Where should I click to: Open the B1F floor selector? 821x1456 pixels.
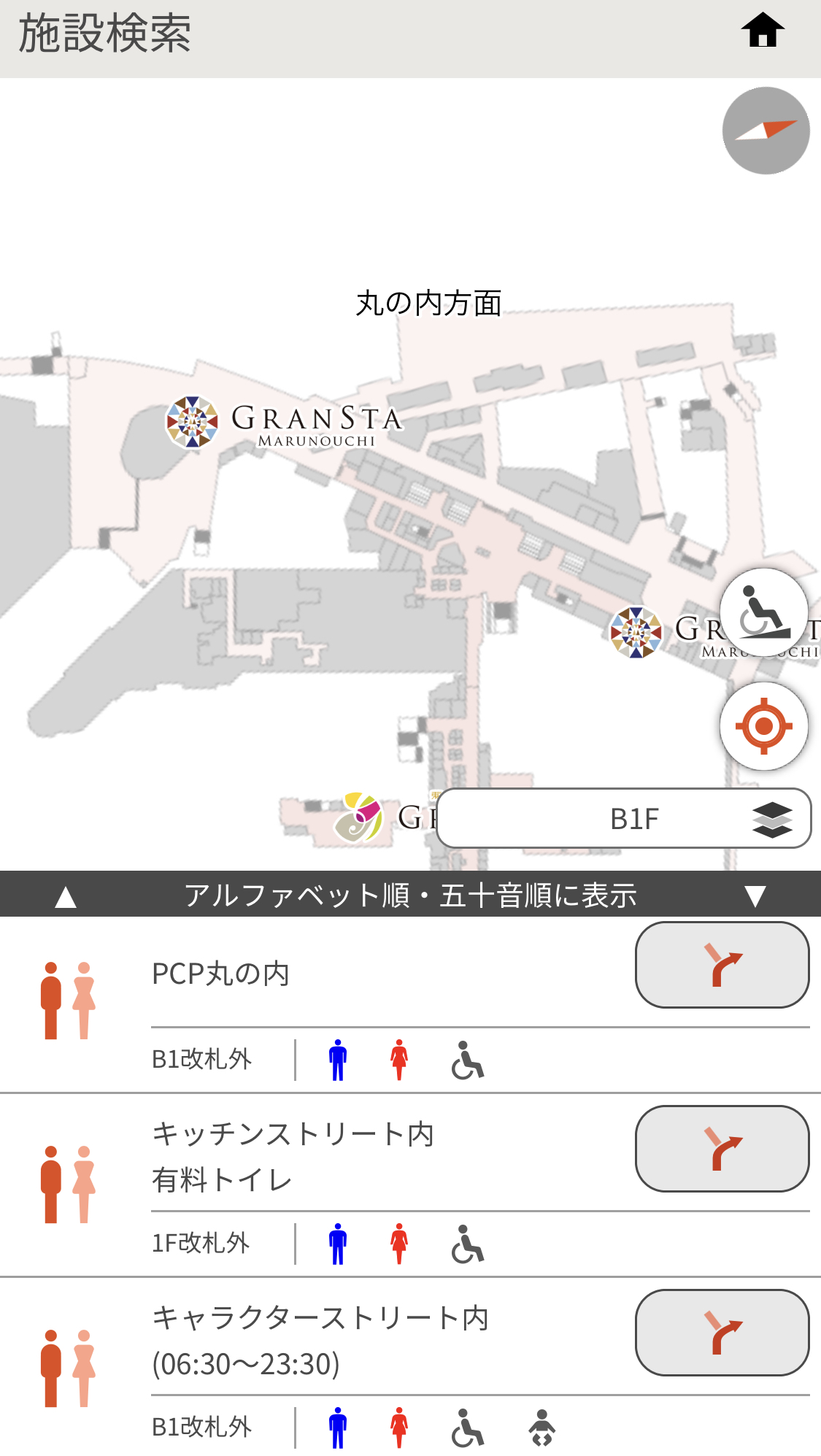point(624,818)
